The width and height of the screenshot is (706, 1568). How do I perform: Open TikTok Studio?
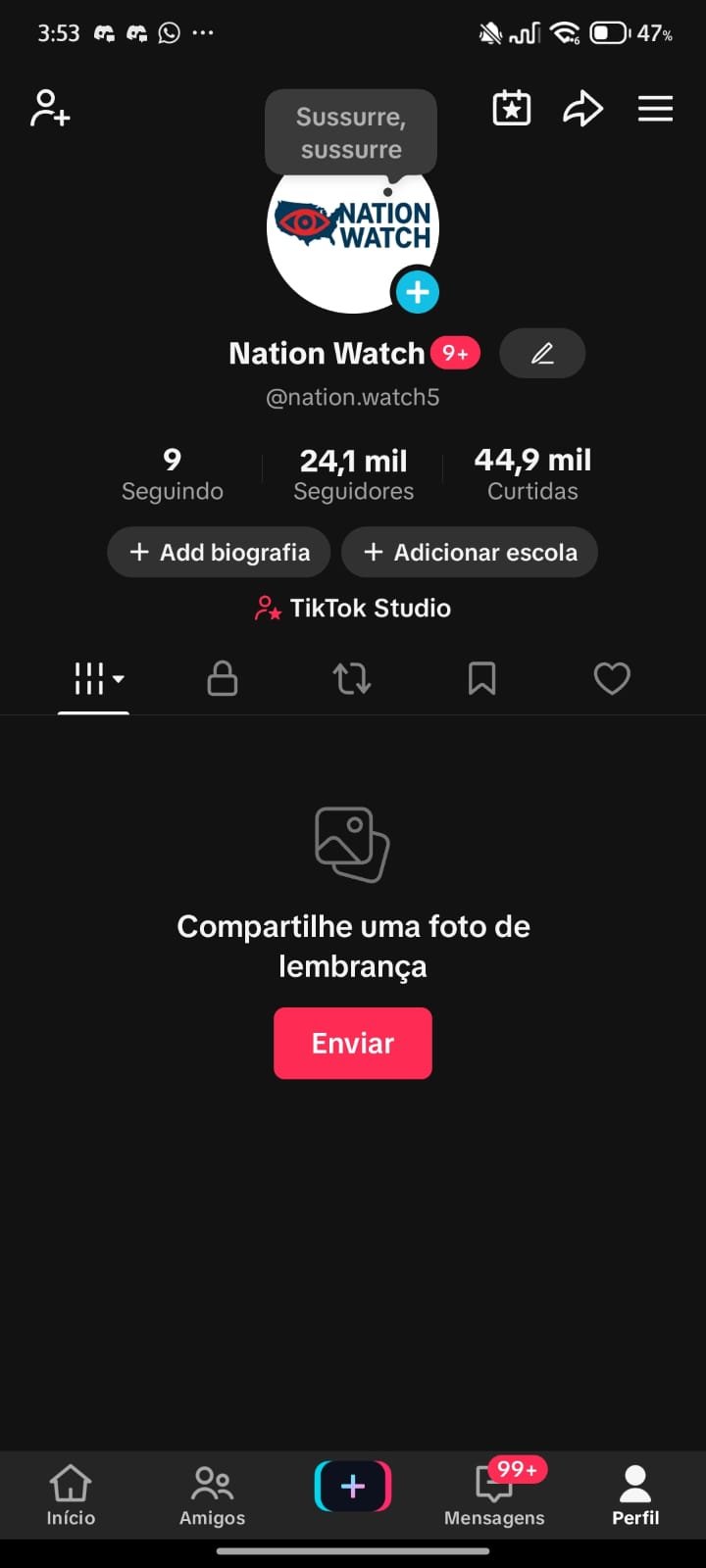[x=353, y=608]
